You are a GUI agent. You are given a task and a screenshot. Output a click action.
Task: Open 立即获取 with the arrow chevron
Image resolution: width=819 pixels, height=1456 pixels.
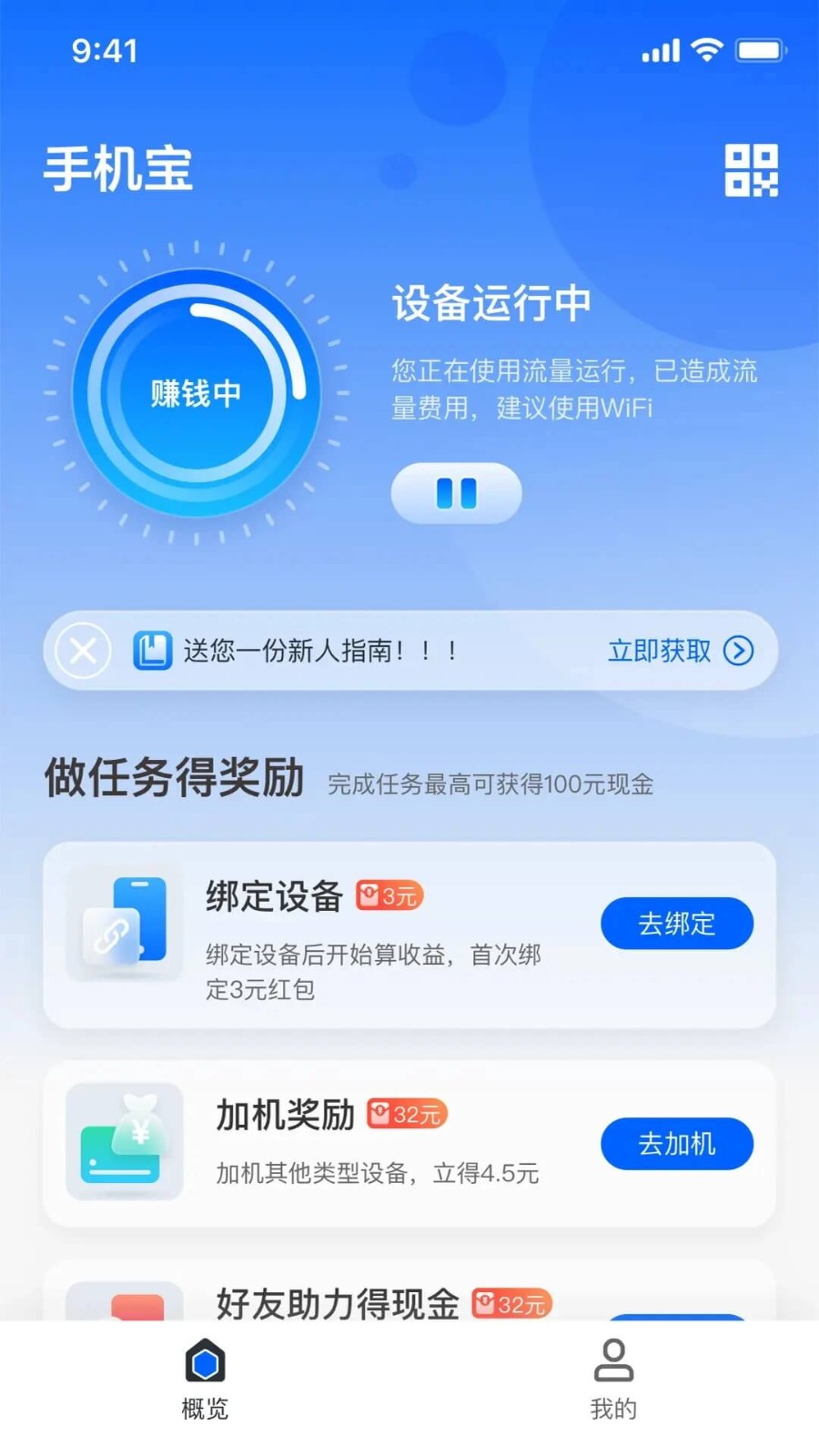[x=658, y=650]
